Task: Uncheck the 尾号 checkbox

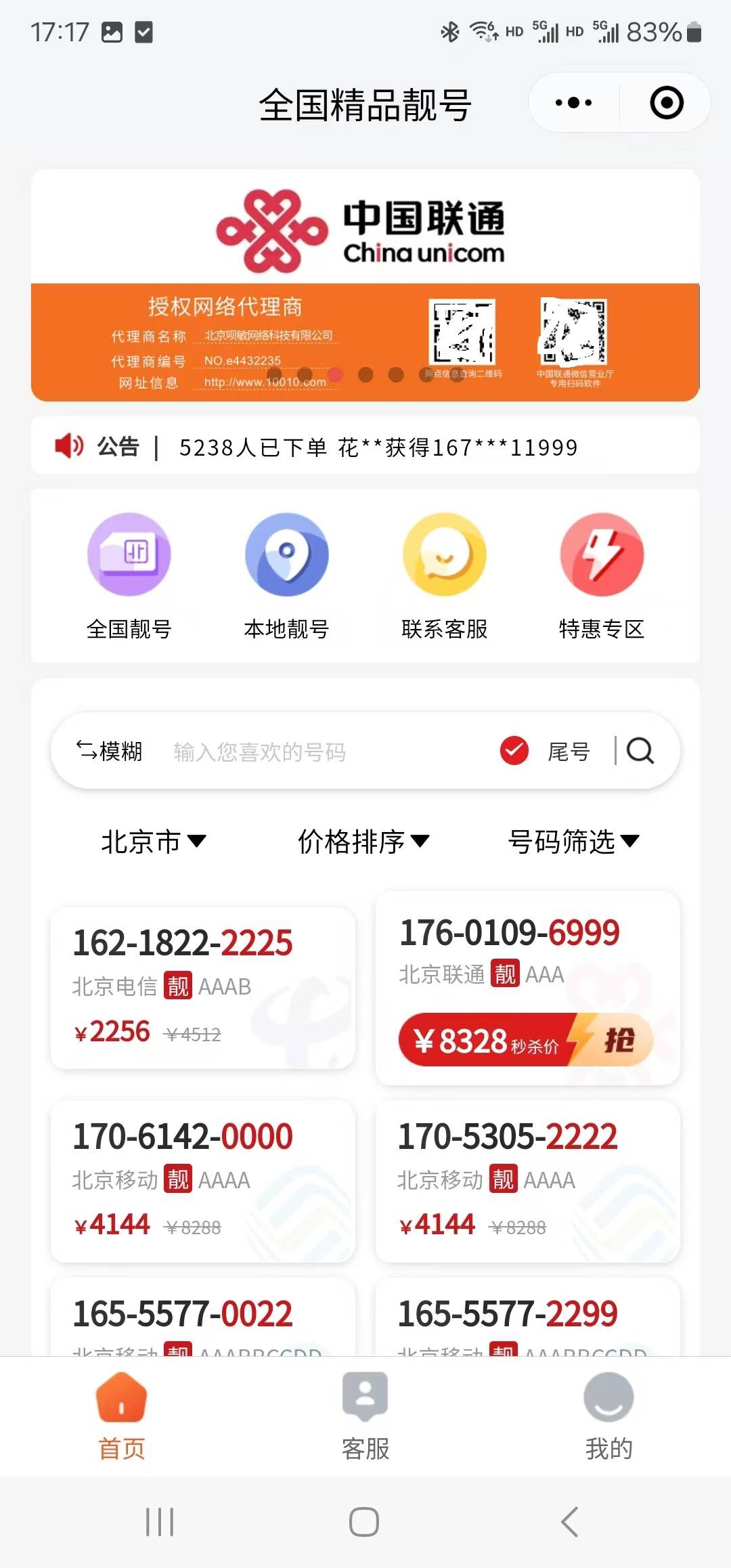Action: 514,751
